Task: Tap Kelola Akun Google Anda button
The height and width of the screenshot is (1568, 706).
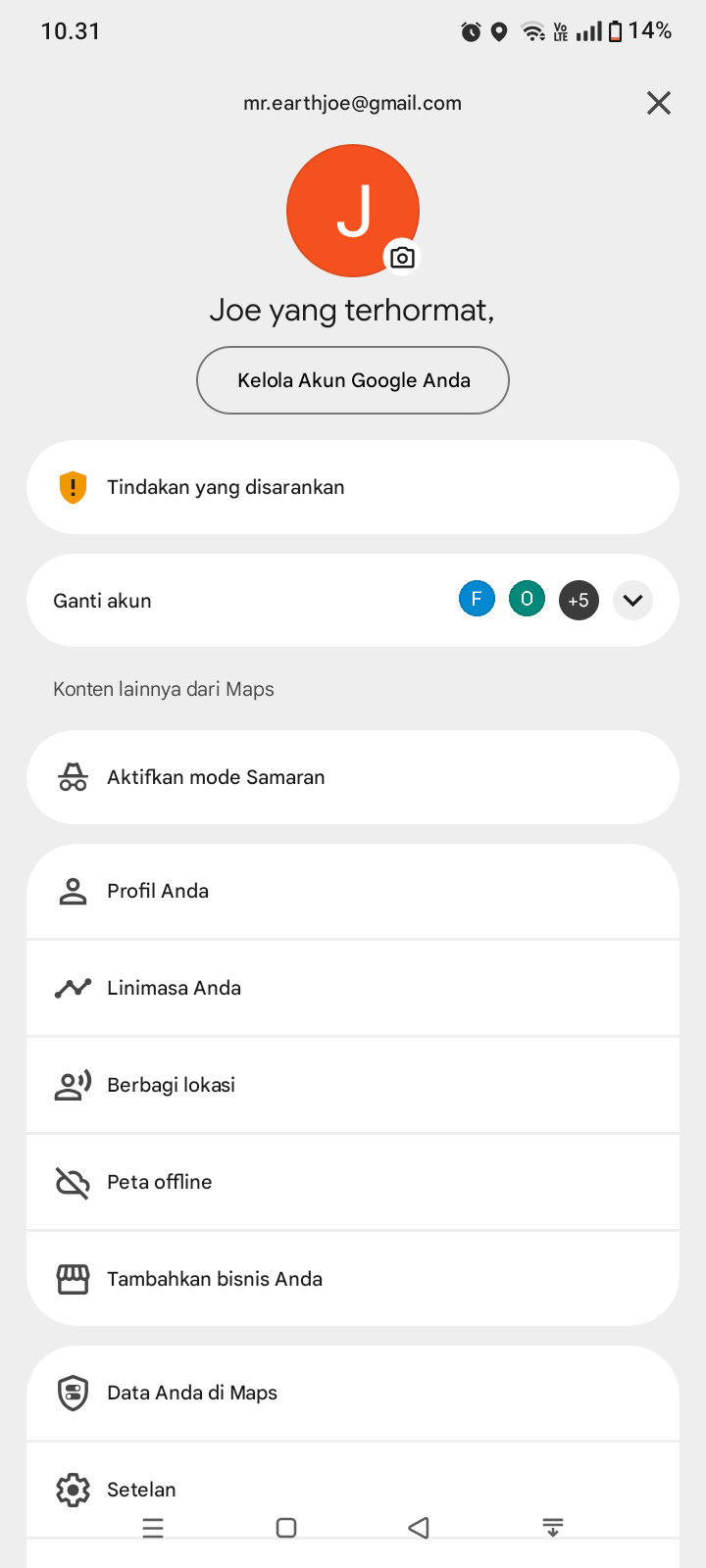Action: (x=353, y=380)
